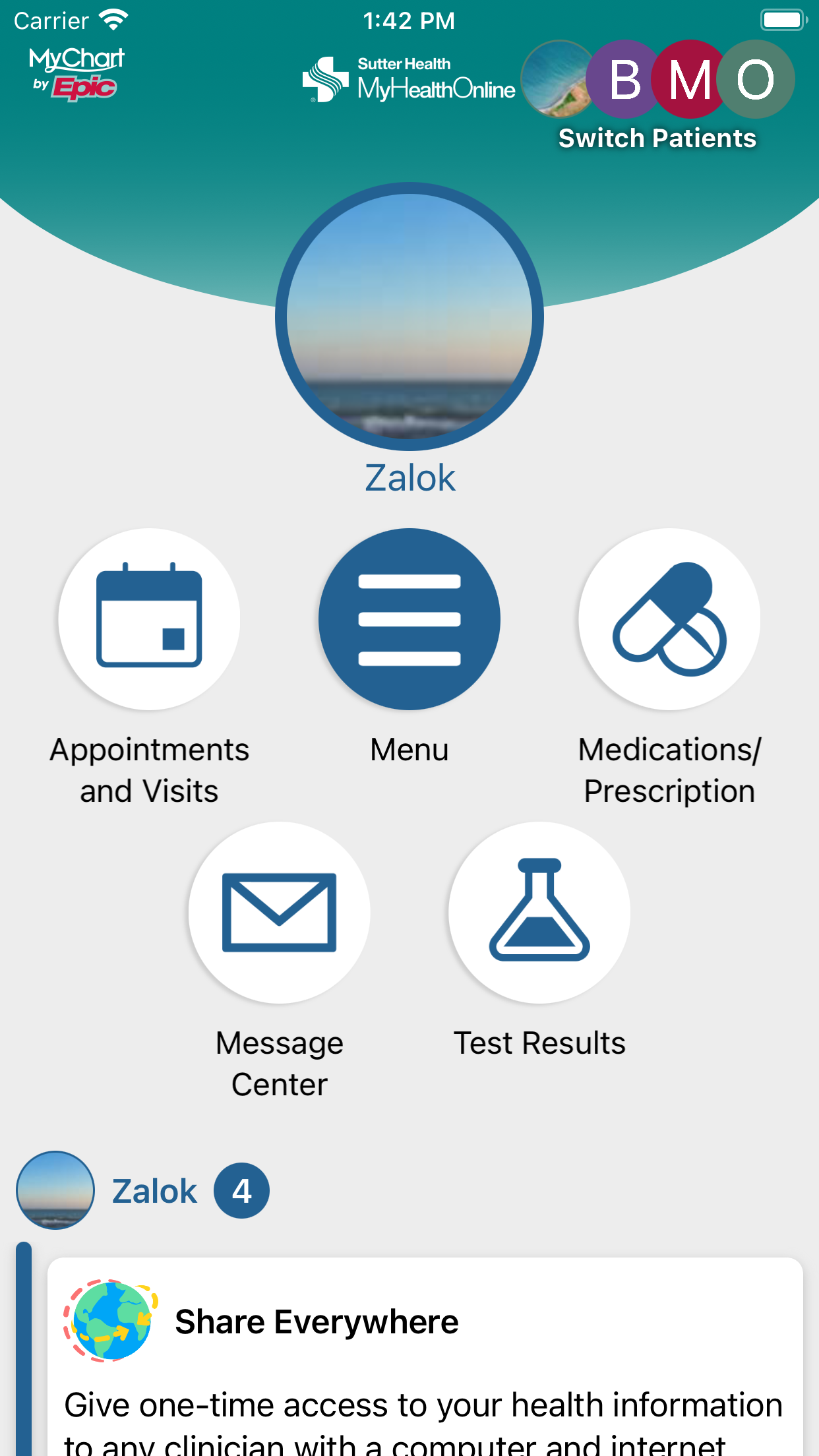Click the Sutter Health MyHealthOnline logo
The width and height of the screenshot is (819, 1456).
tap(409, 78)
